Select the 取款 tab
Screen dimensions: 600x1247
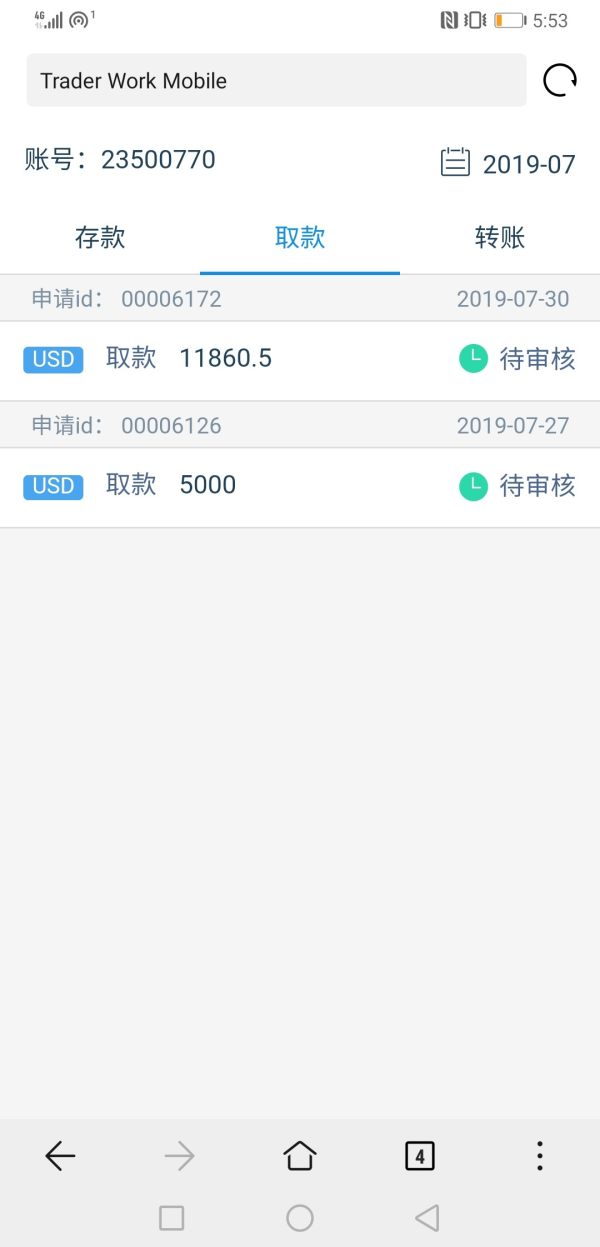pos(300,238)
